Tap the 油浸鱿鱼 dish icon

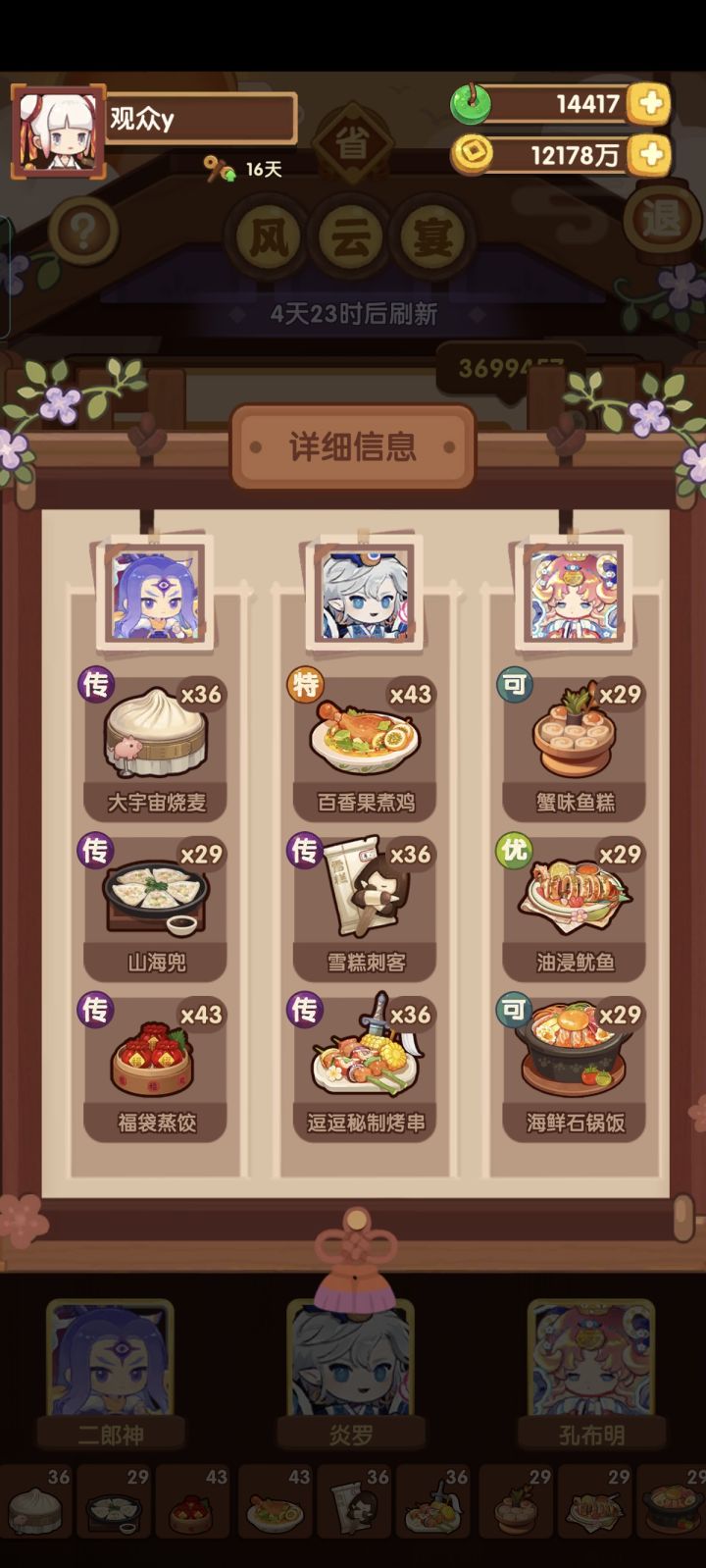(x=574, y=893)
